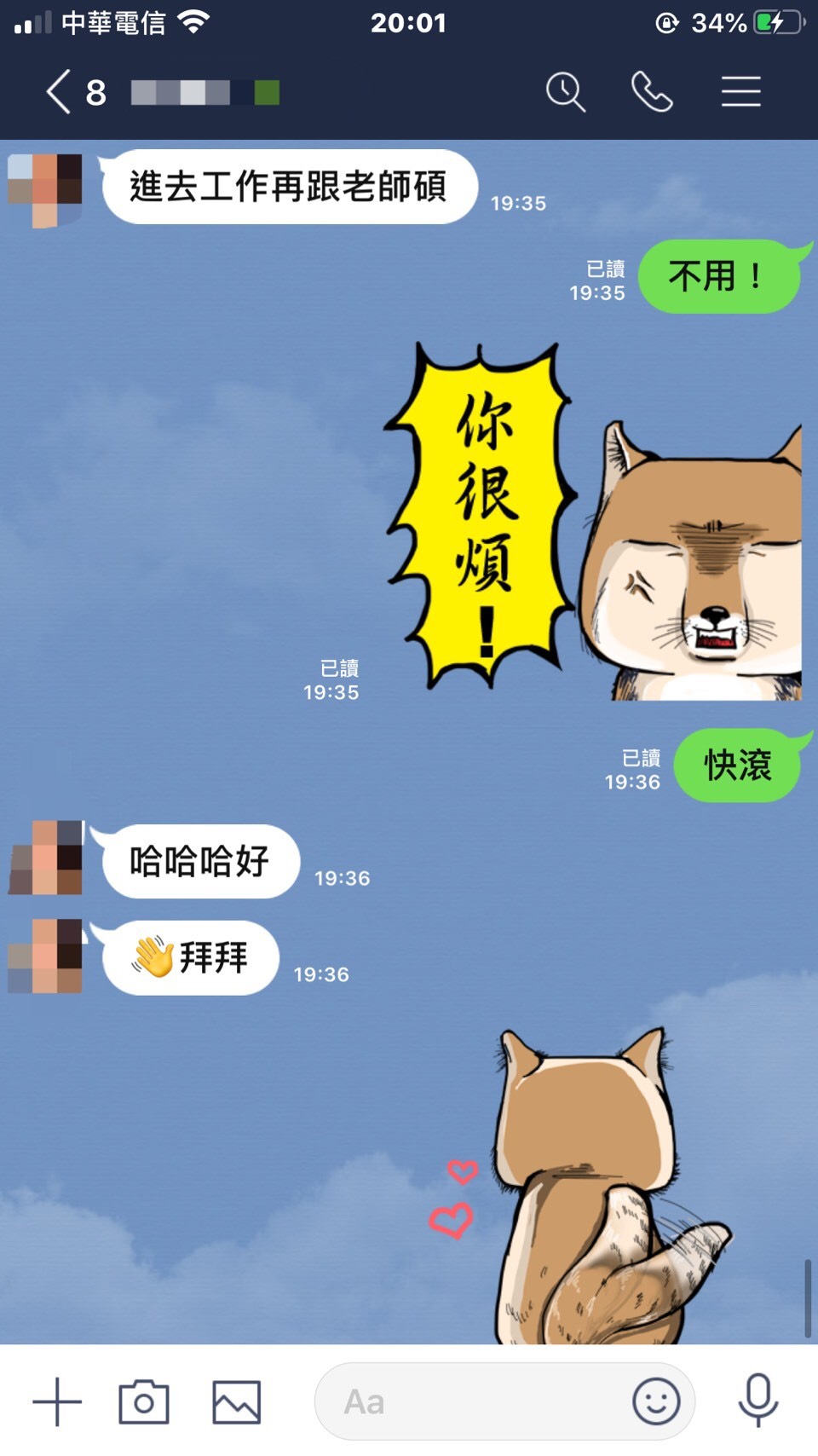This screenshot has height=1456, width=818.
Task: Pick an image from the gallery
Action: click(236, 1401)
